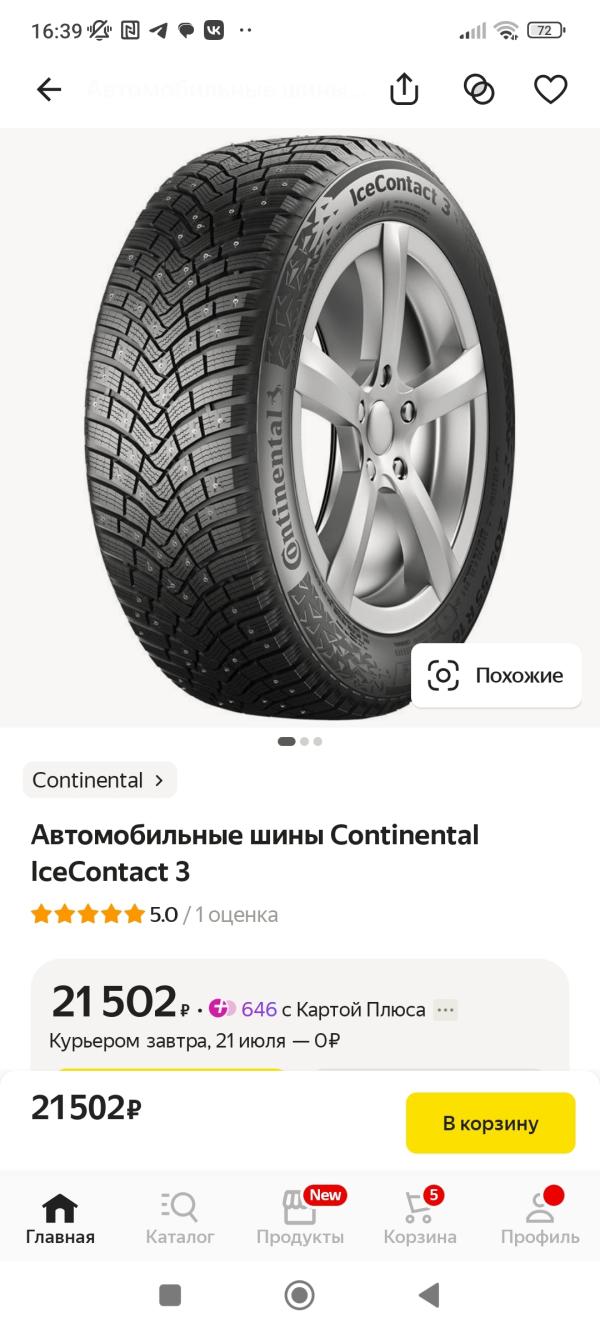This screenshot has width=600, height=1332.
Task: Share this tire listing
Action: click(x=403, y=90)
